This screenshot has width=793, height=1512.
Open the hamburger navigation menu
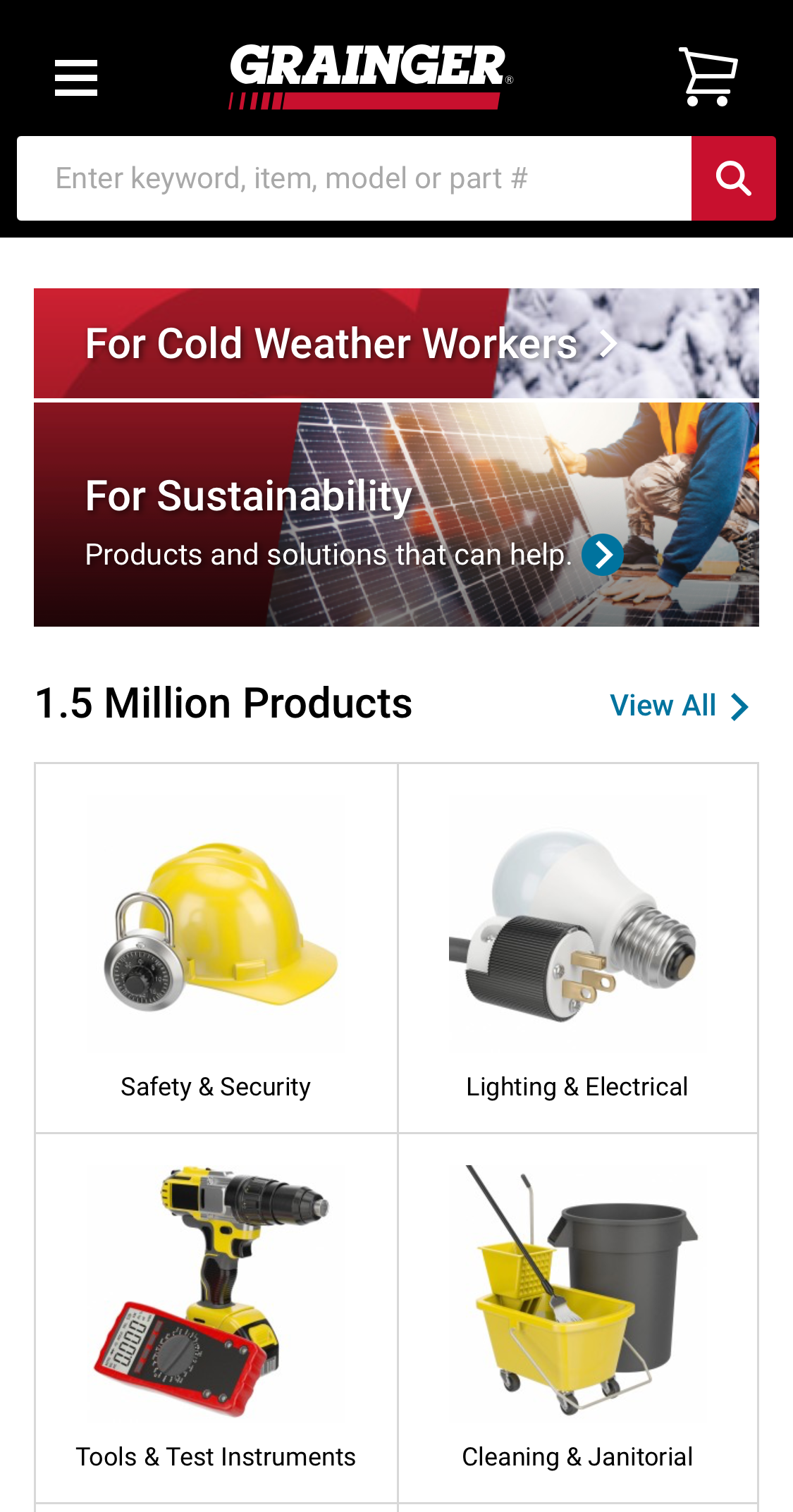click(75, 78)
